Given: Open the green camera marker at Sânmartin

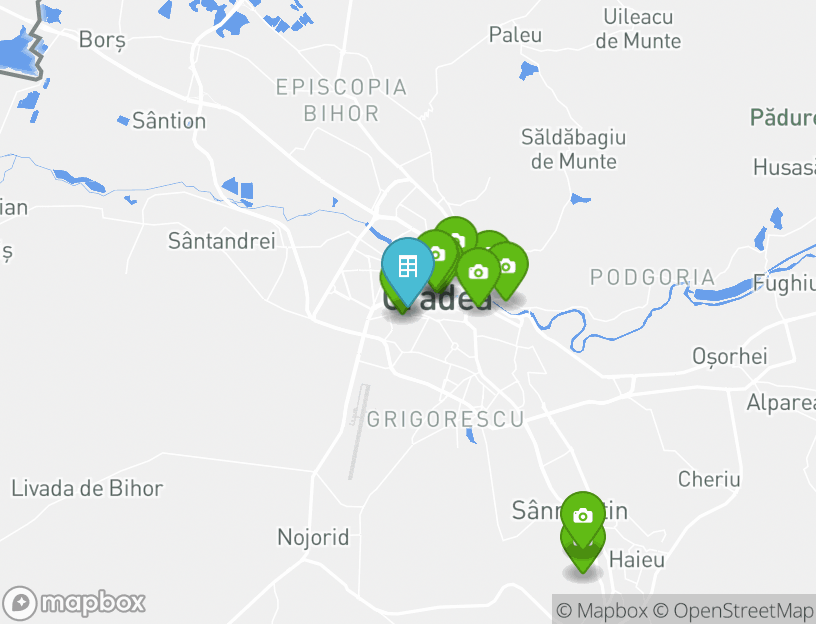Looking at the screenshot, I should tap(583, 517).
